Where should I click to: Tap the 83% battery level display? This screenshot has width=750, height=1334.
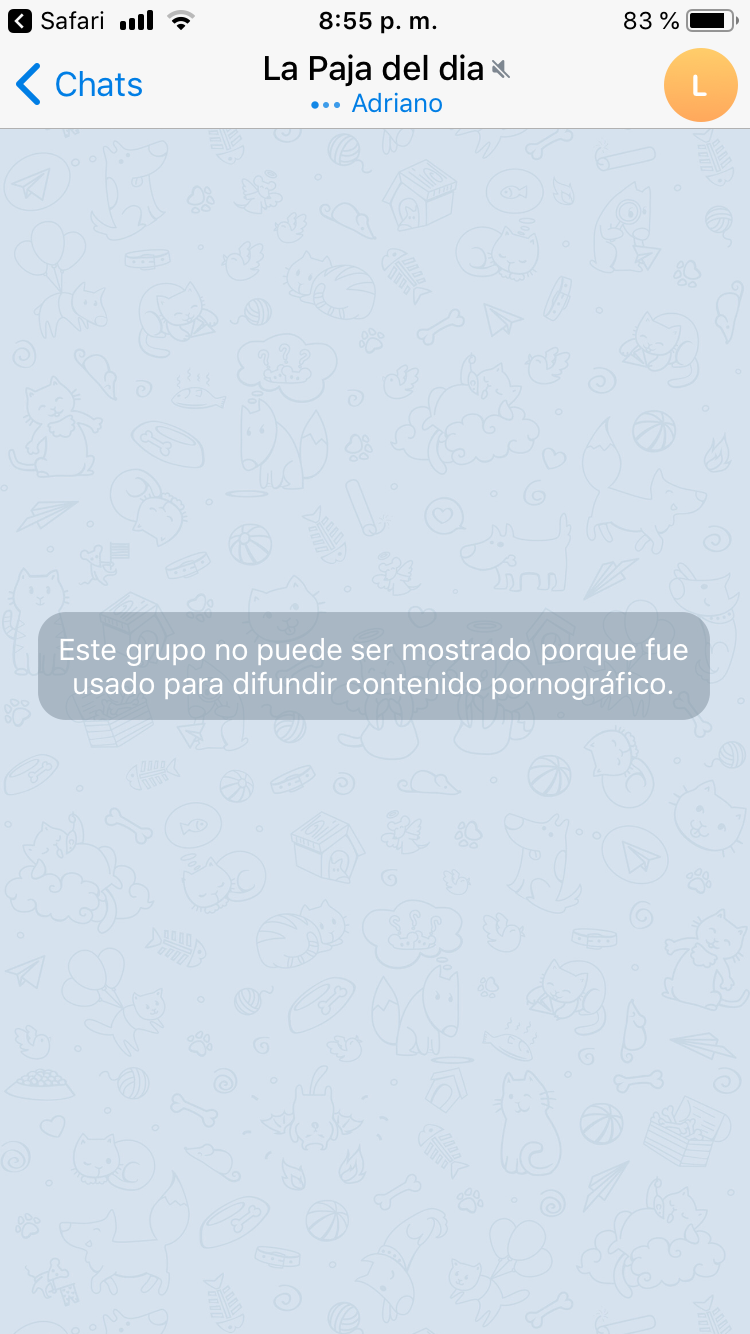(x=650, y=18)
